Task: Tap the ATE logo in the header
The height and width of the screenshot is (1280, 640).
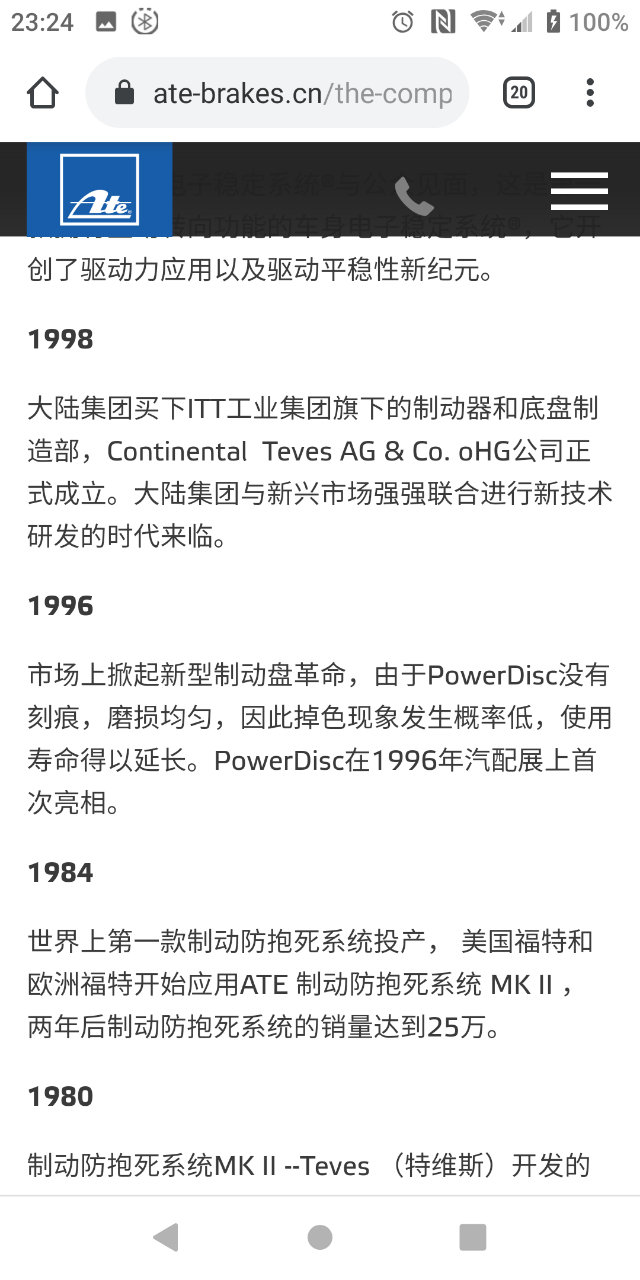Action: point(99,190)
